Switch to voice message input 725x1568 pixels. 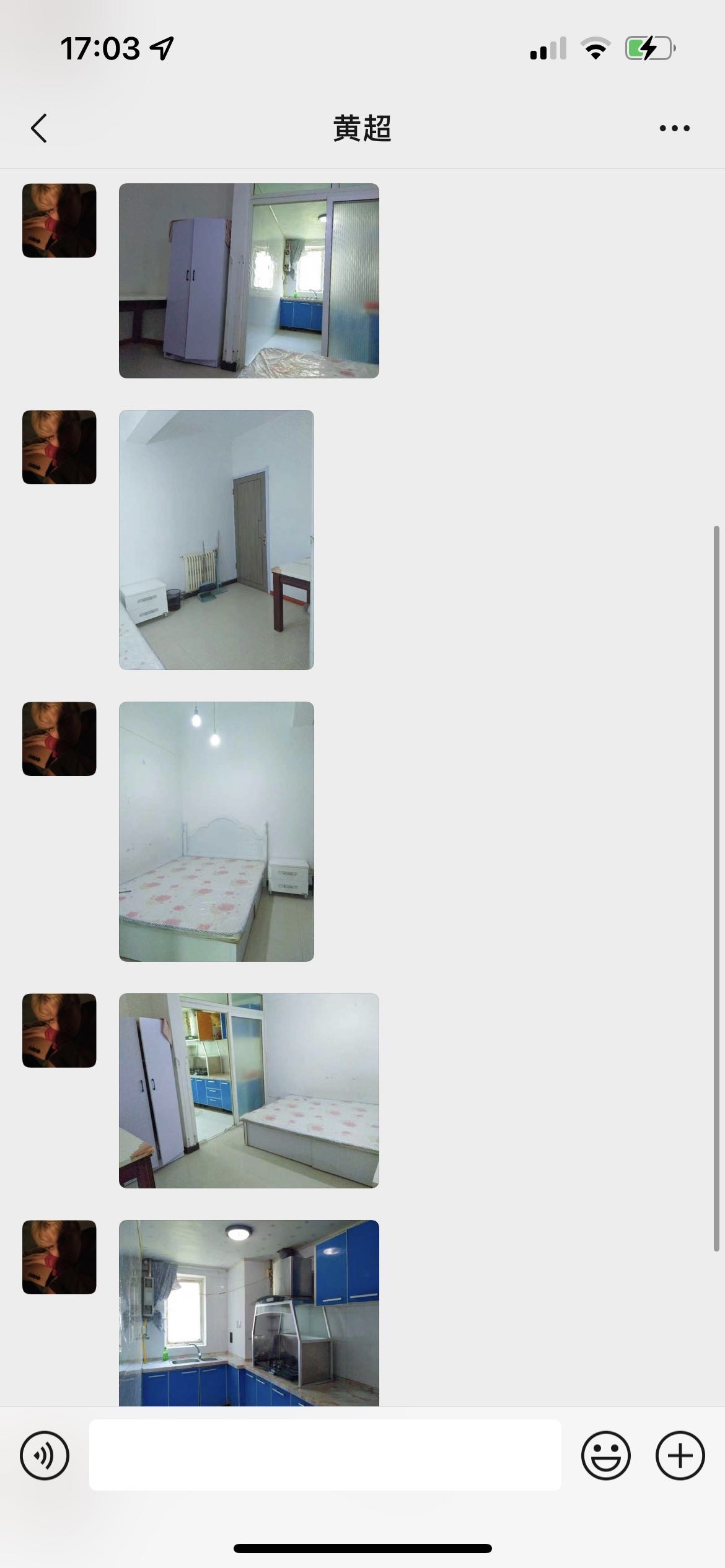(45, 1455)
